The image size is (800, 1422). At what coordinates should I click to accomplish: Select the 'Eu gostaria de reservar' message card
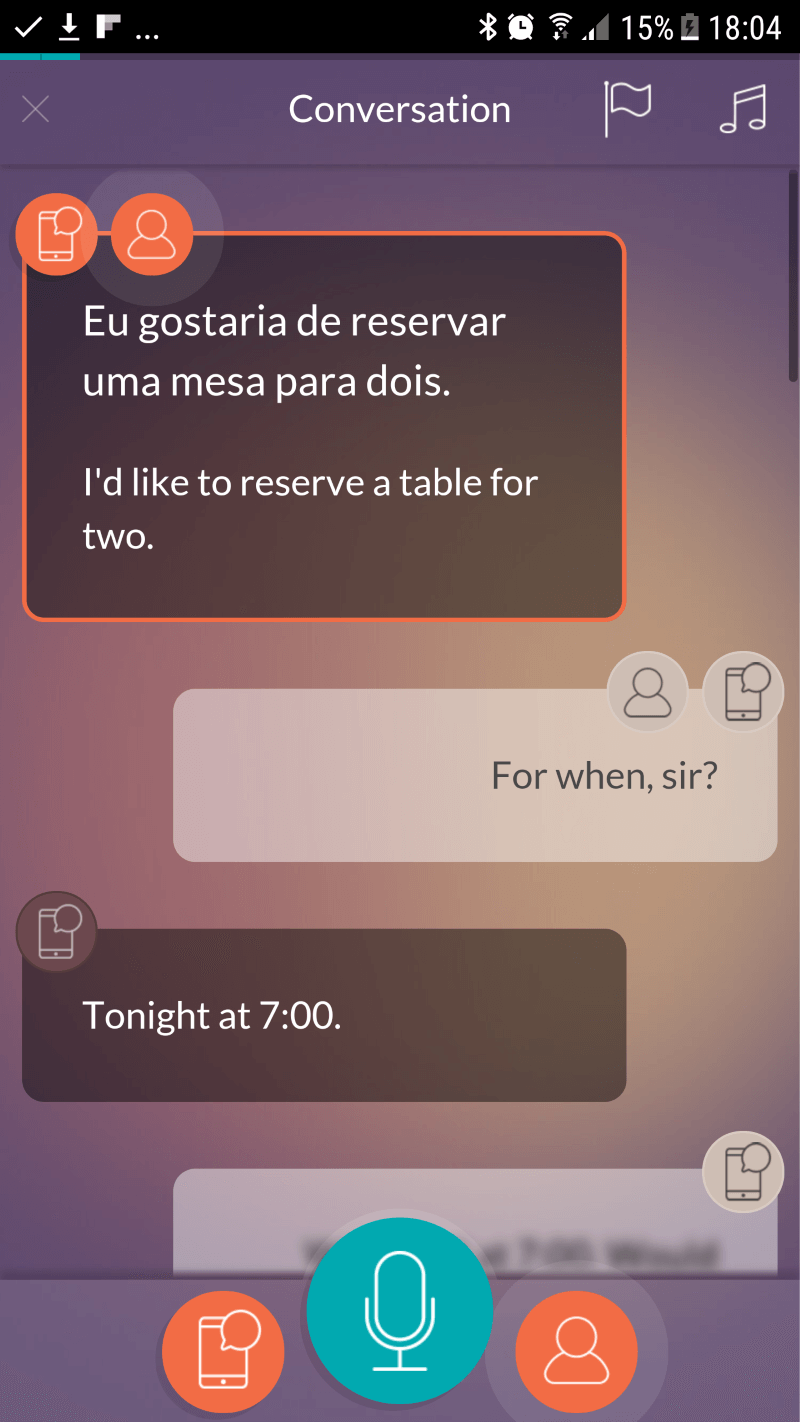(323, 430)
